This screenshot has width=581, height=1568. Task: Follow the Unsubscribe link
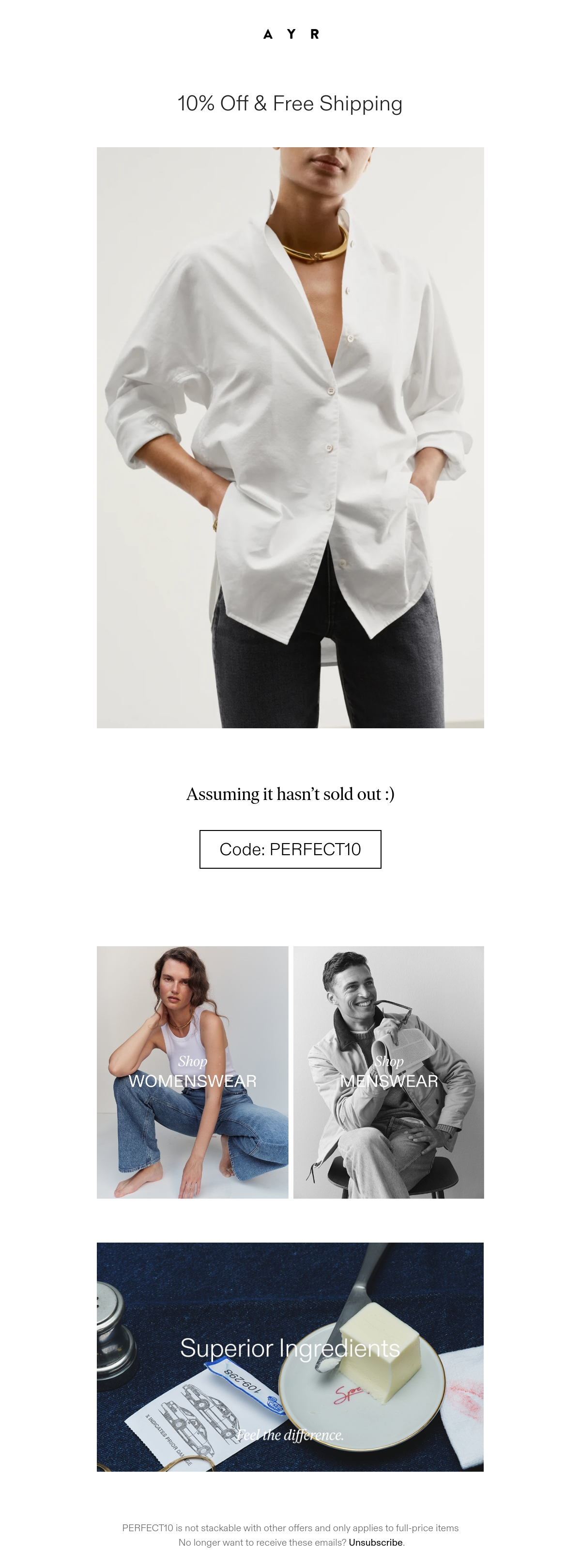(375, 1542)
